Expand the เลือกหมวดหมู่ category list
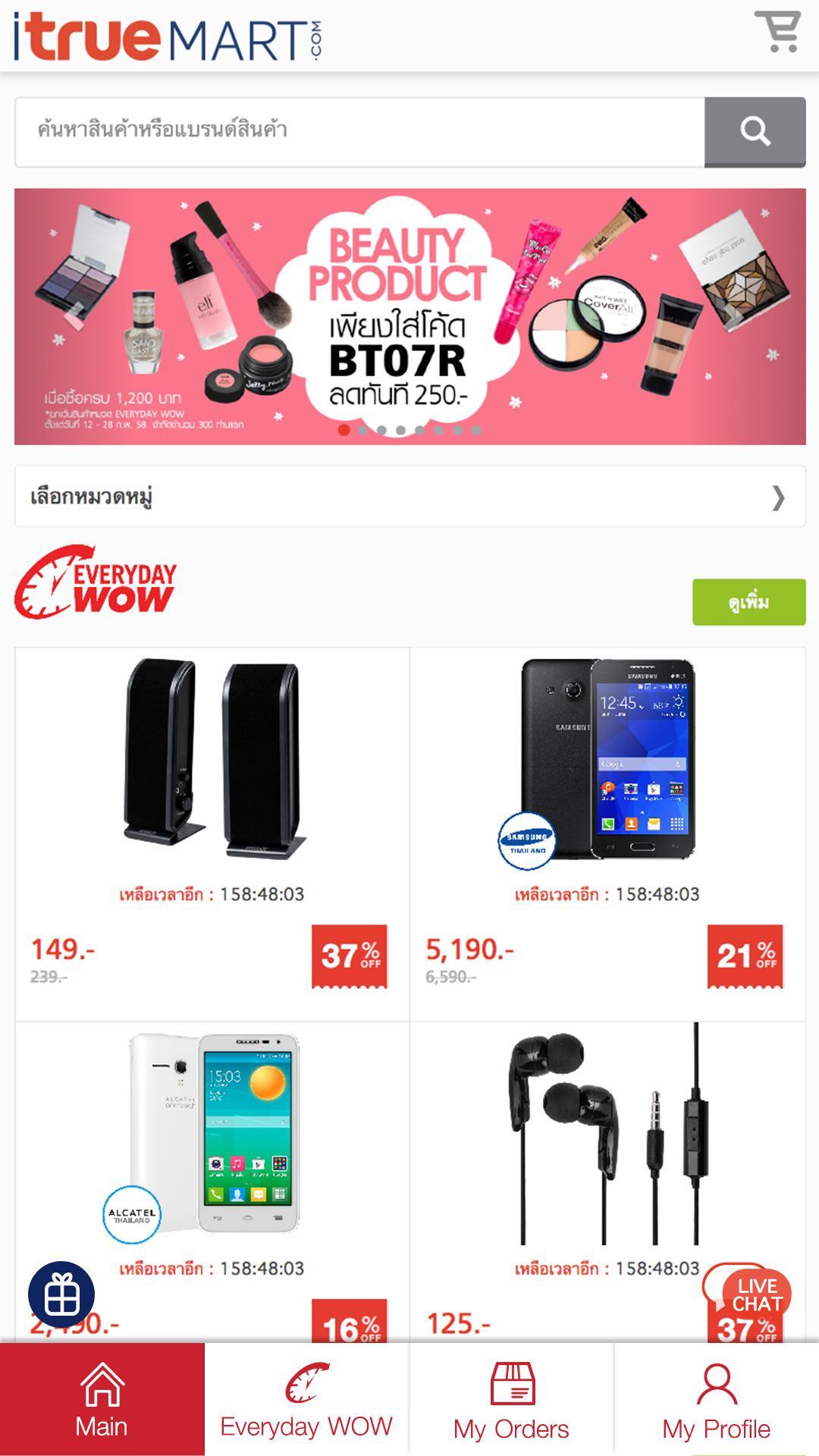Screen dimensions: 819x1456 point(409,498)
